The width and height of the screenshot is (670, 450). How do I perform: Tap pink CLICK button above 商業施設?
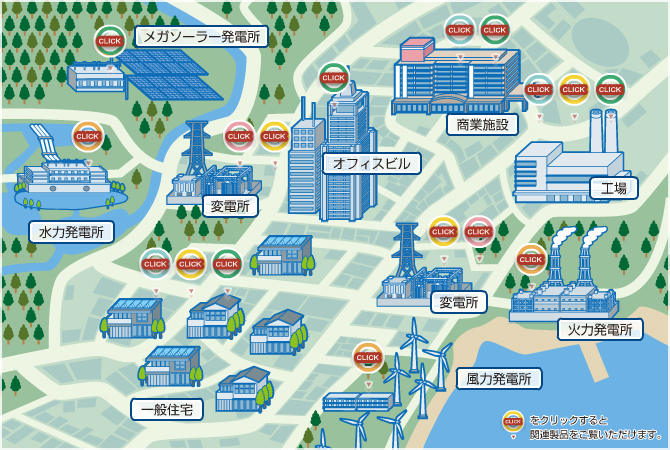click(460, 30)
